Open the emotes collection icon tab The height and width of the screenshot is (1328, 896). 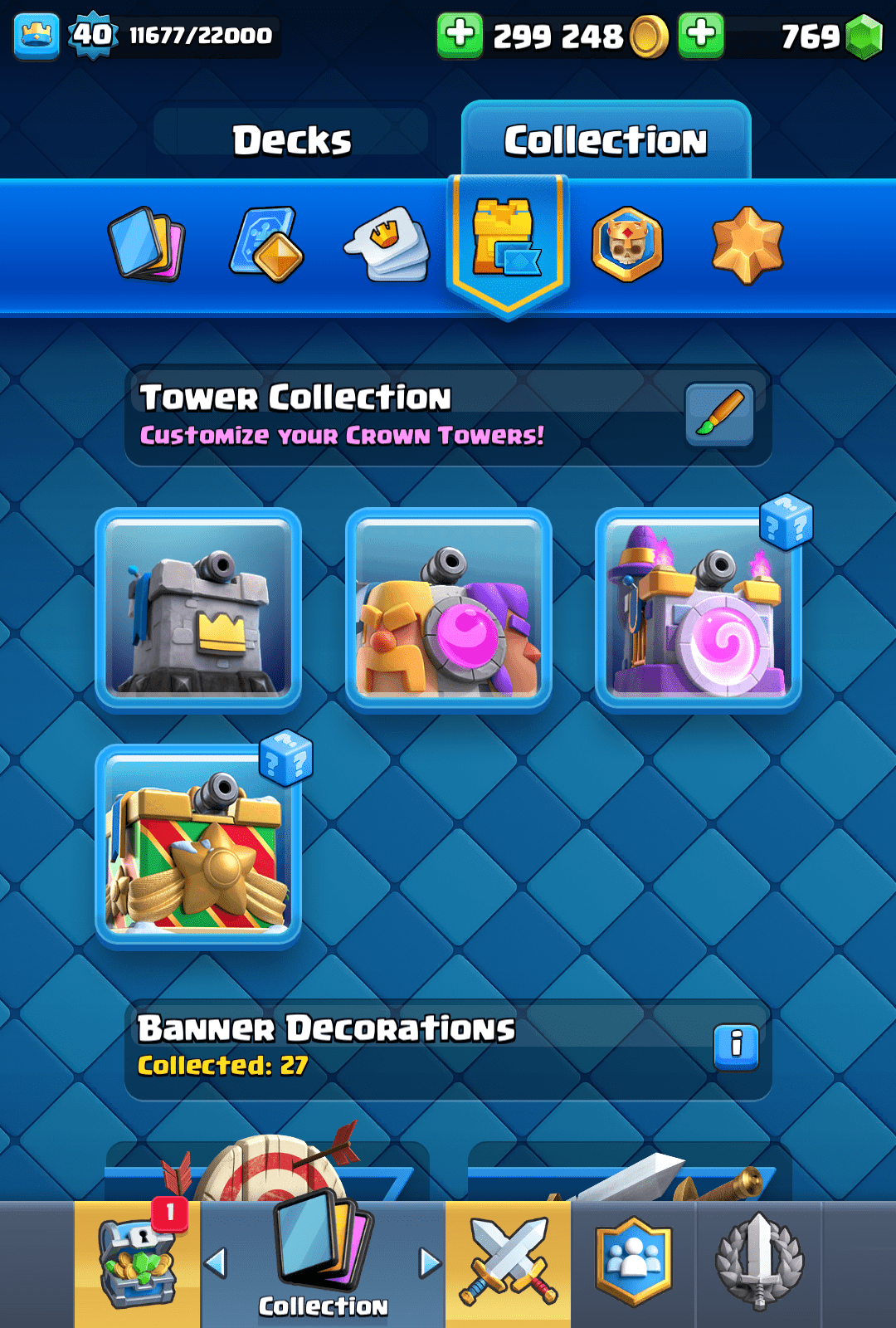pyautogui.click(x=387, y=244)
